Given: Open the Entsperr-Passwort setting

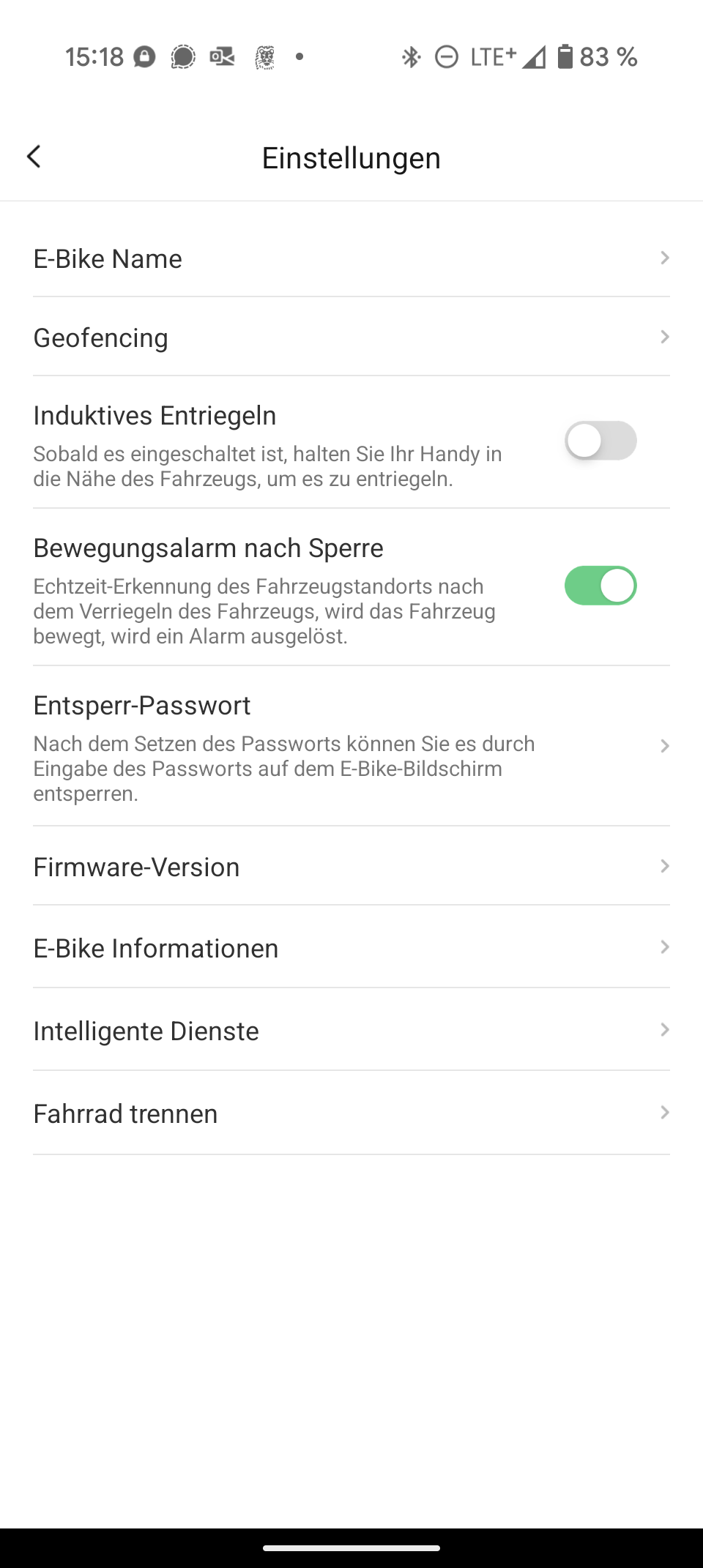Looking at the screenshot, I should pos(351,746).
